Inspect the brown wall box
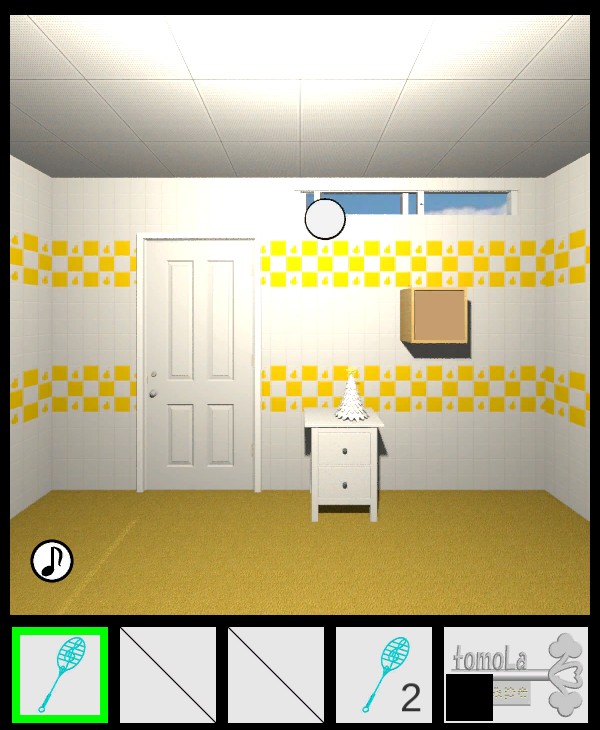The width and height of the screenshot is (600, 730). (x=435, y=316)
